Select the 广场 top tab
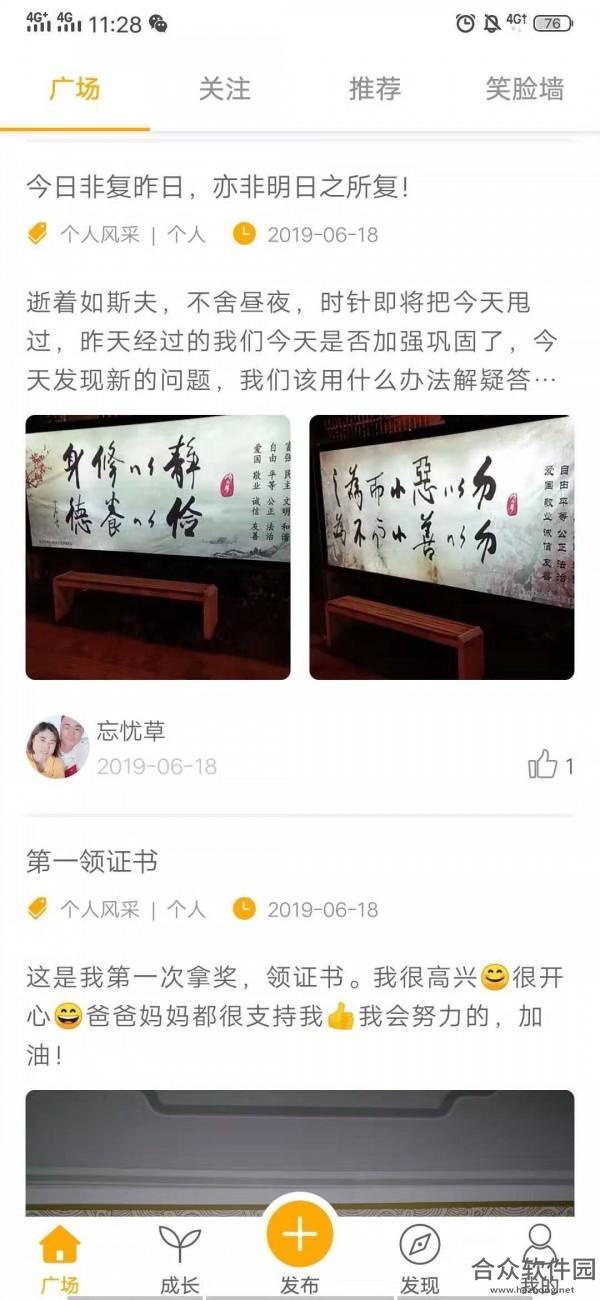This screenshot has height=1300, width=600. pos(75,88)
